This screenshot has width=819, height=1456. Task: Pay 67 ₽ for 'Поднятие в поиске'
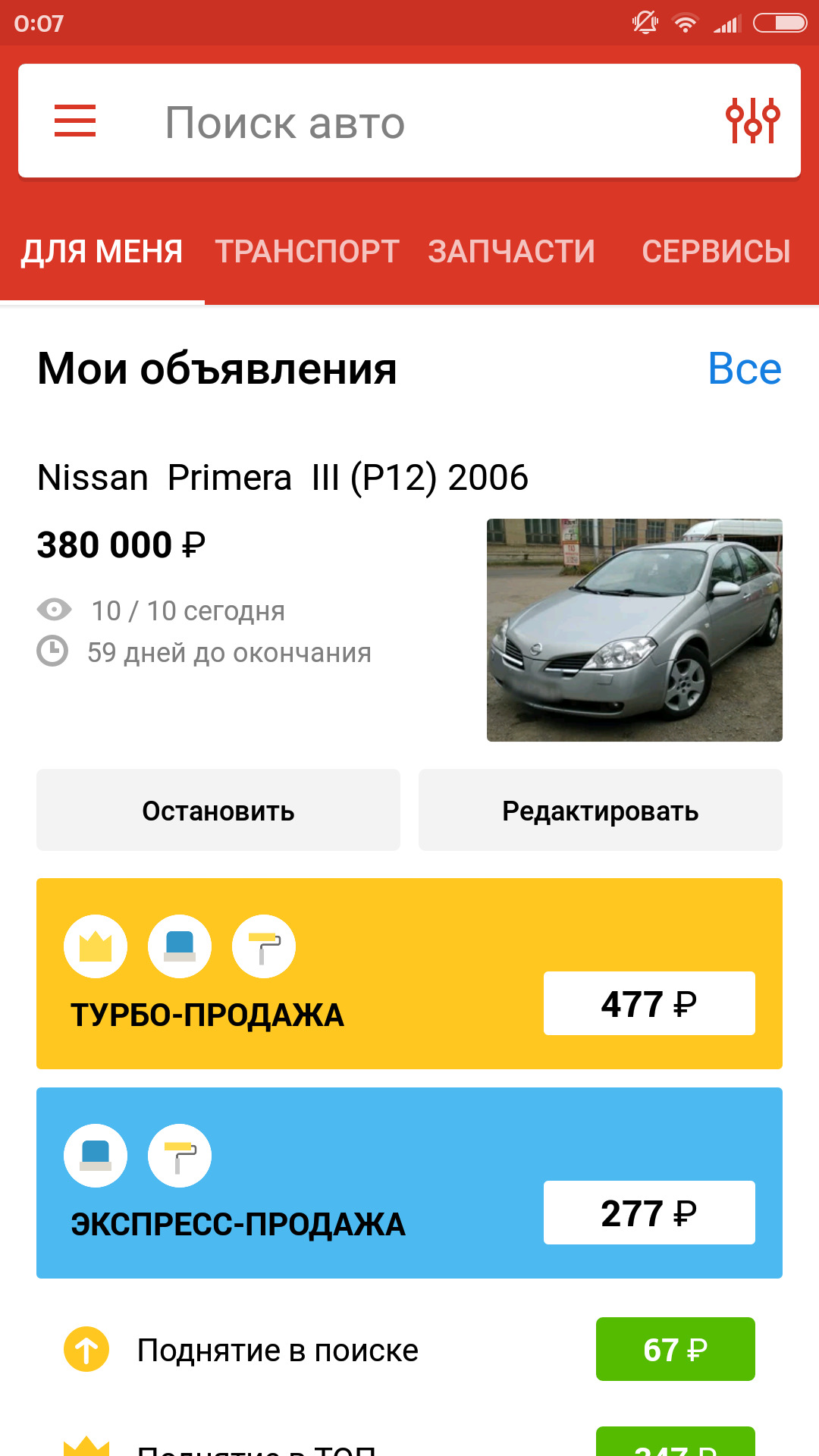(x=675, y=1350)
